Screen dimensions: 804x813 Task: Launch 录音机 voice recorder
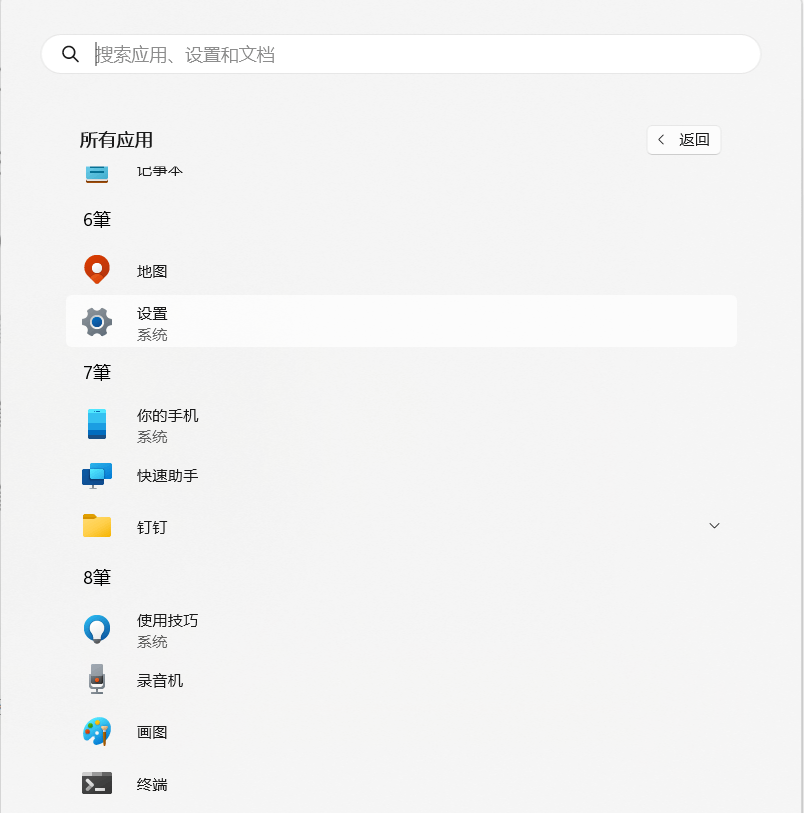160,681
